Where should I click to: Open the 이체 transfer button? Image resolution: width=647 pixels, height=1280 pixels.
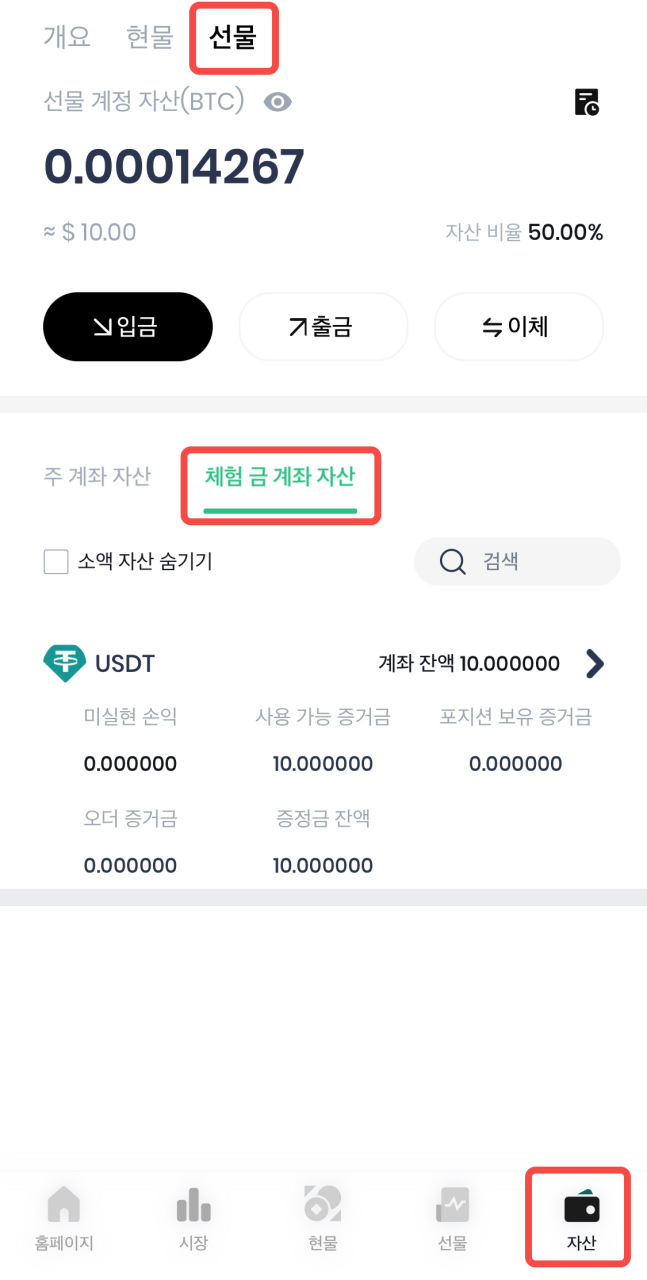point(518,326)
